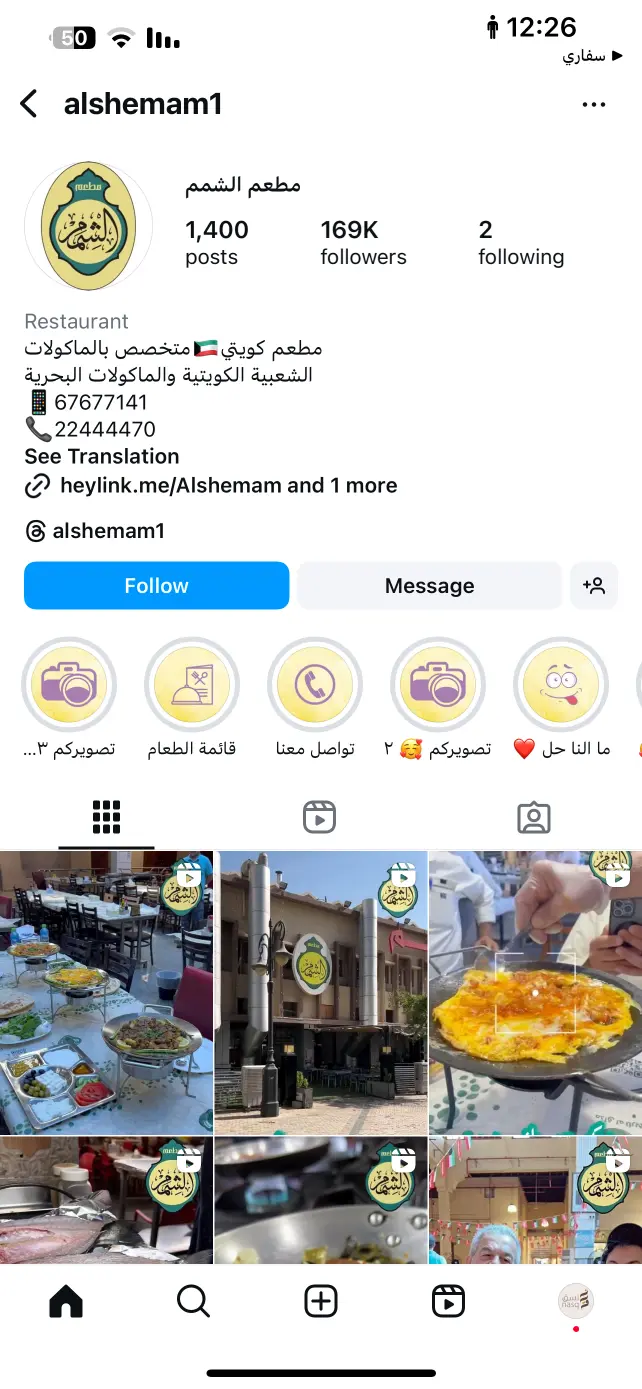This screenshot has width=642, height=1389.
Task: Open the Search and explore tab
Action: 193,1301
